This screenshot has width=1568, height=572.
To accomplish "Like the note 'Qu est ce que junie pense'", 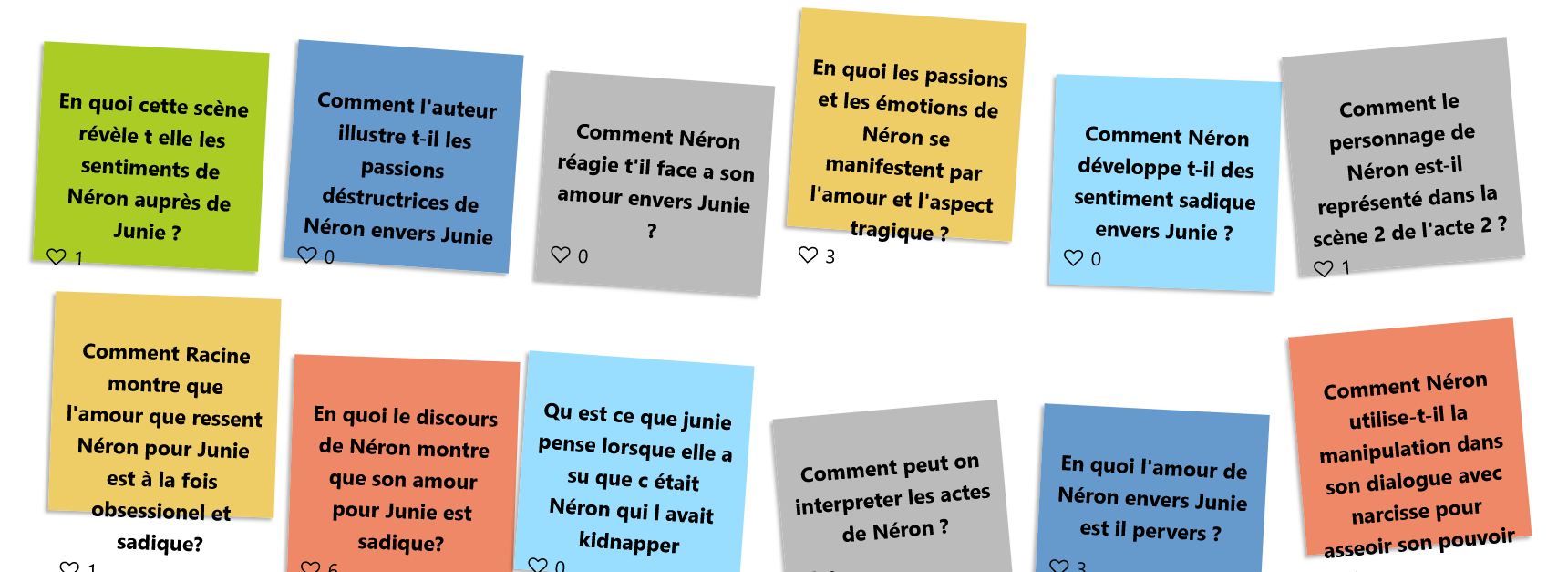I will click(538, 565).
